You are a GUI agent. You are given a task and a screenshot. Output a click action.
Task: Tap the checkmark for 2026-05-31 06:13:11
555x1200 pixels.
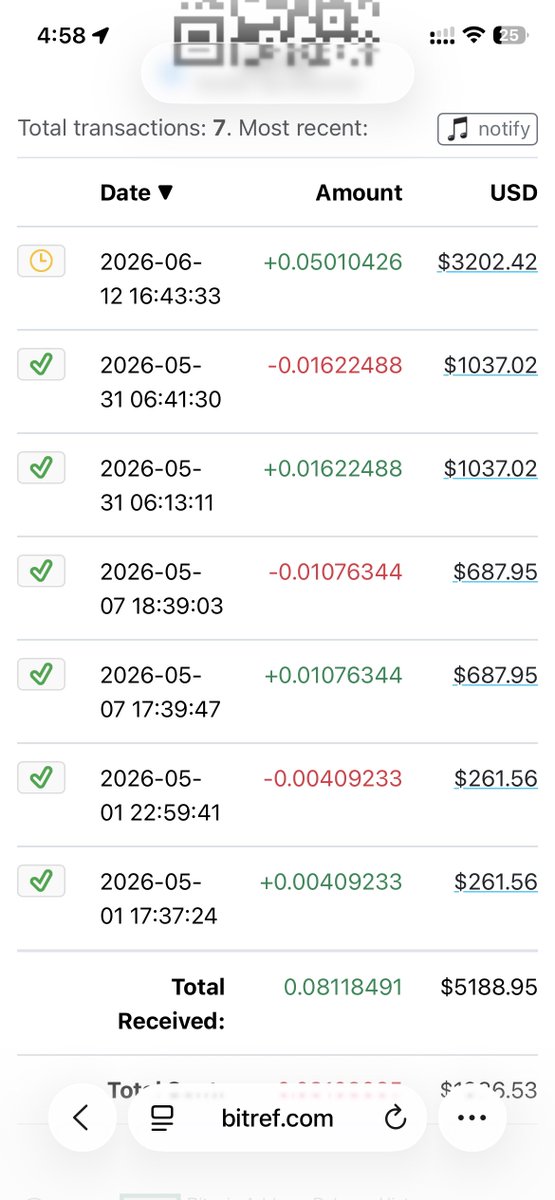coord(41,468)
